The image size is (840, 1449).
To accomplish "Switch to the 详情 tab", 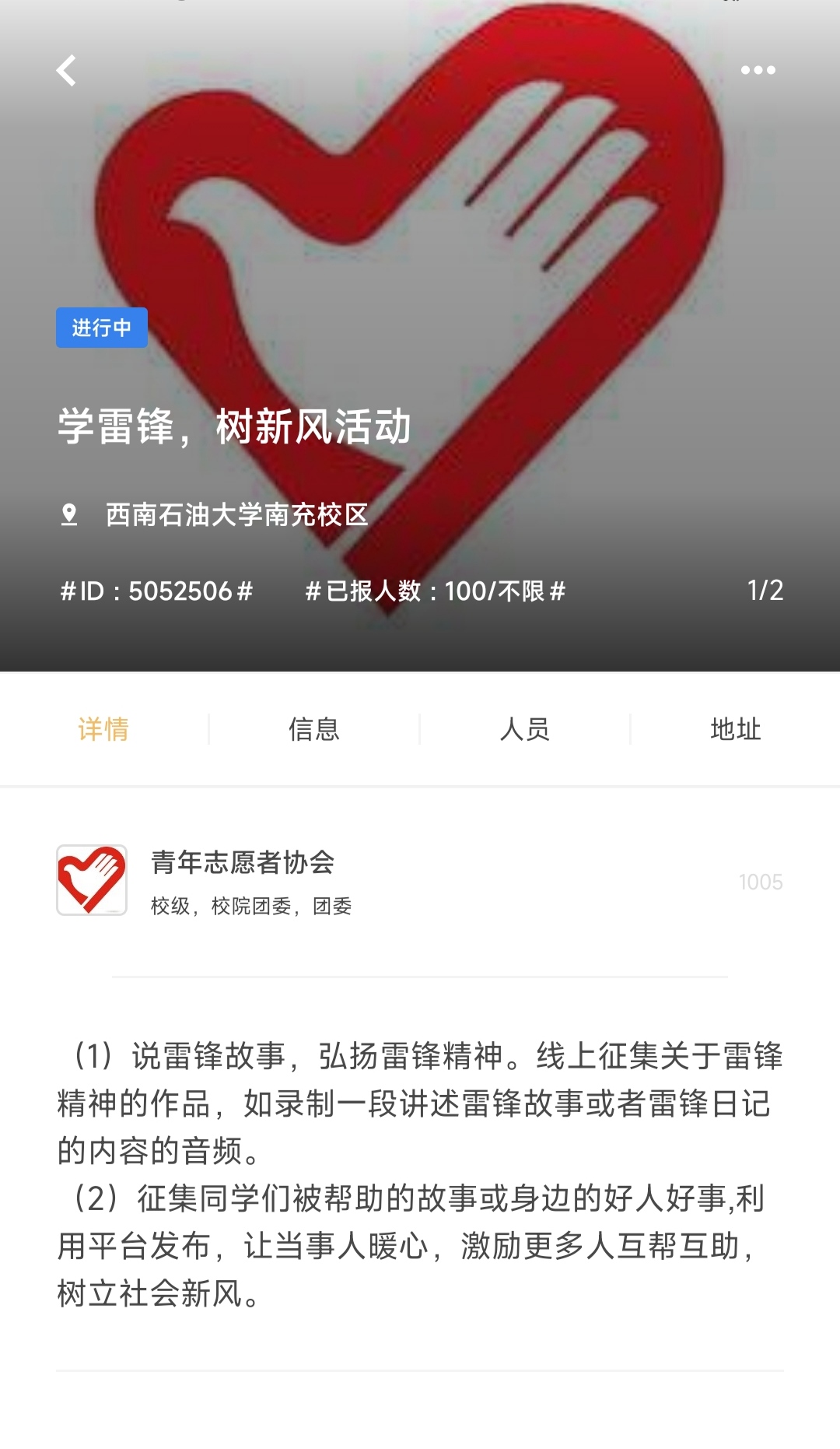I will click(x=103, y=729).
